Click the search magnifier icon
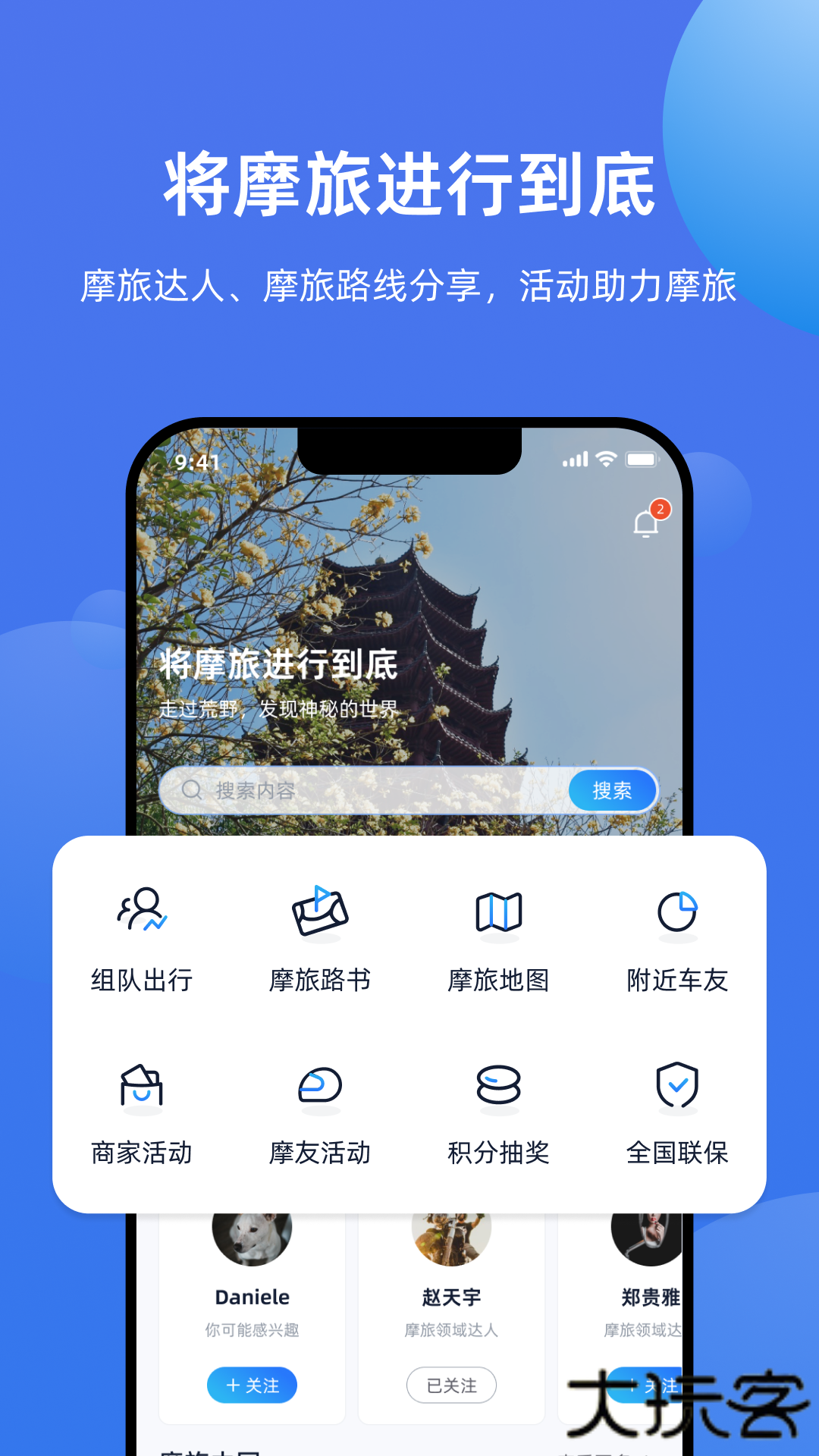 click(192, 790)
